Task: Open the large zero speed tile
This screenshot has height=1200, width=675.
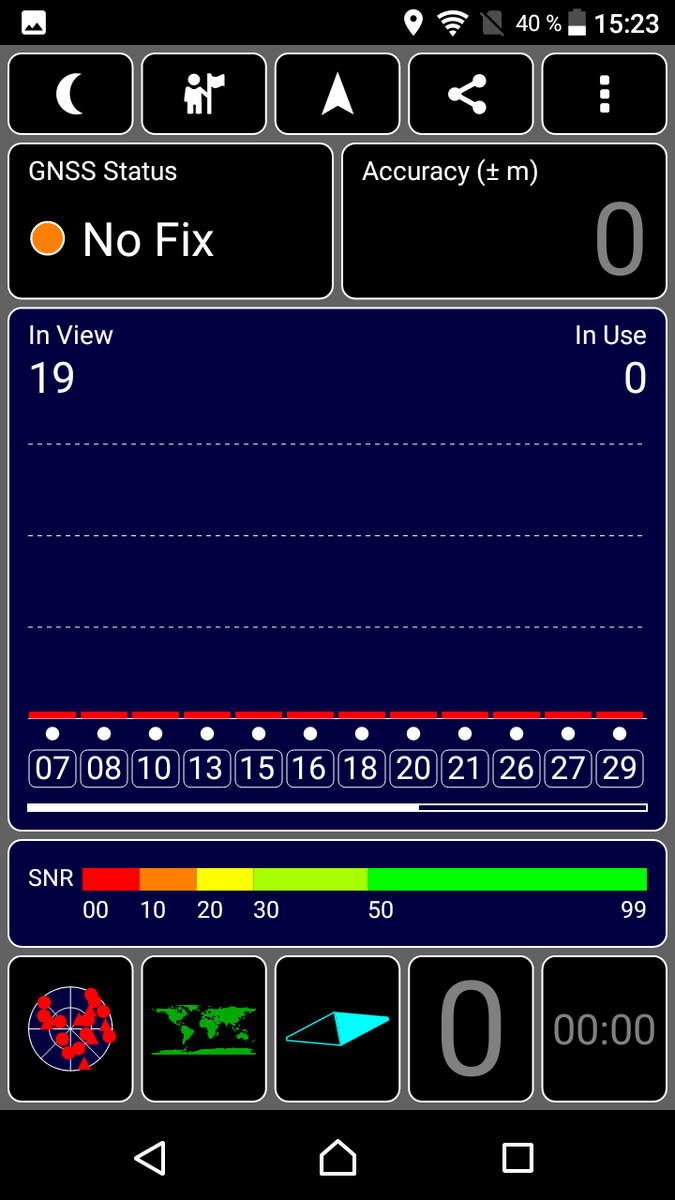Action: 471,1029
